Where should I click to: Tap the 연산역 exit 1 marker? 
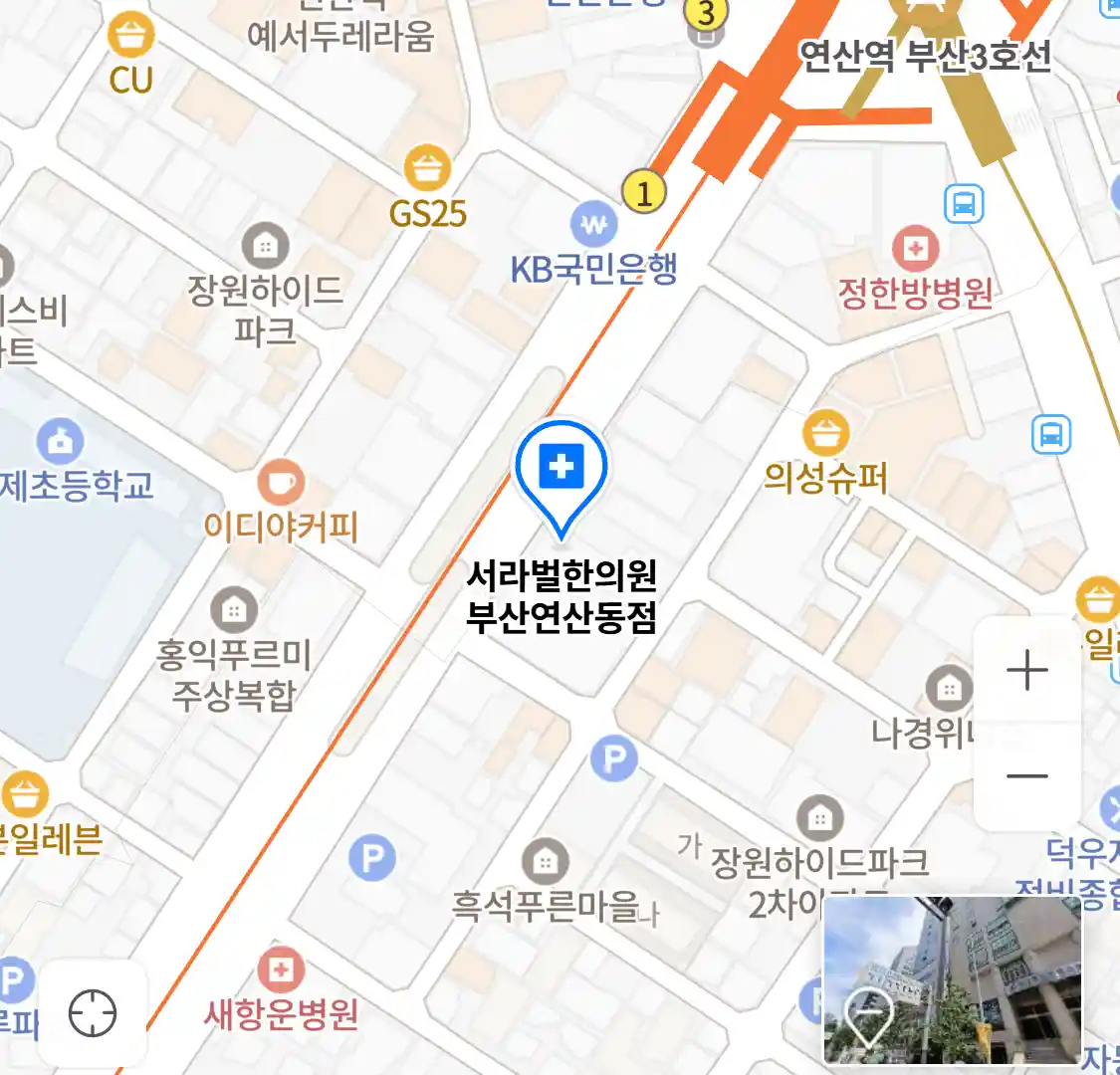coord(644,192)
